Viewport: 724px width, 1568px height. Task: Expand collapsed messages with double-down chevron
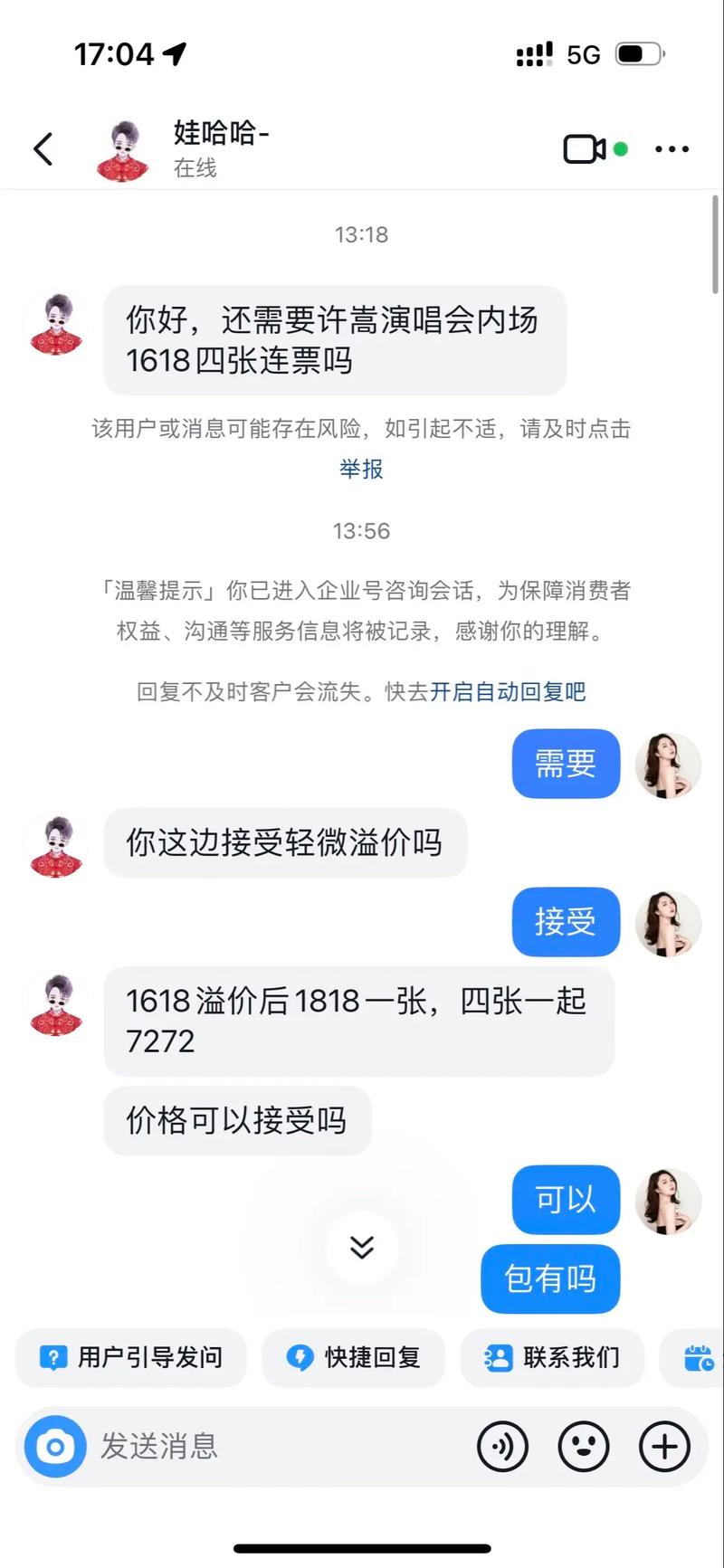(362, 1246)
